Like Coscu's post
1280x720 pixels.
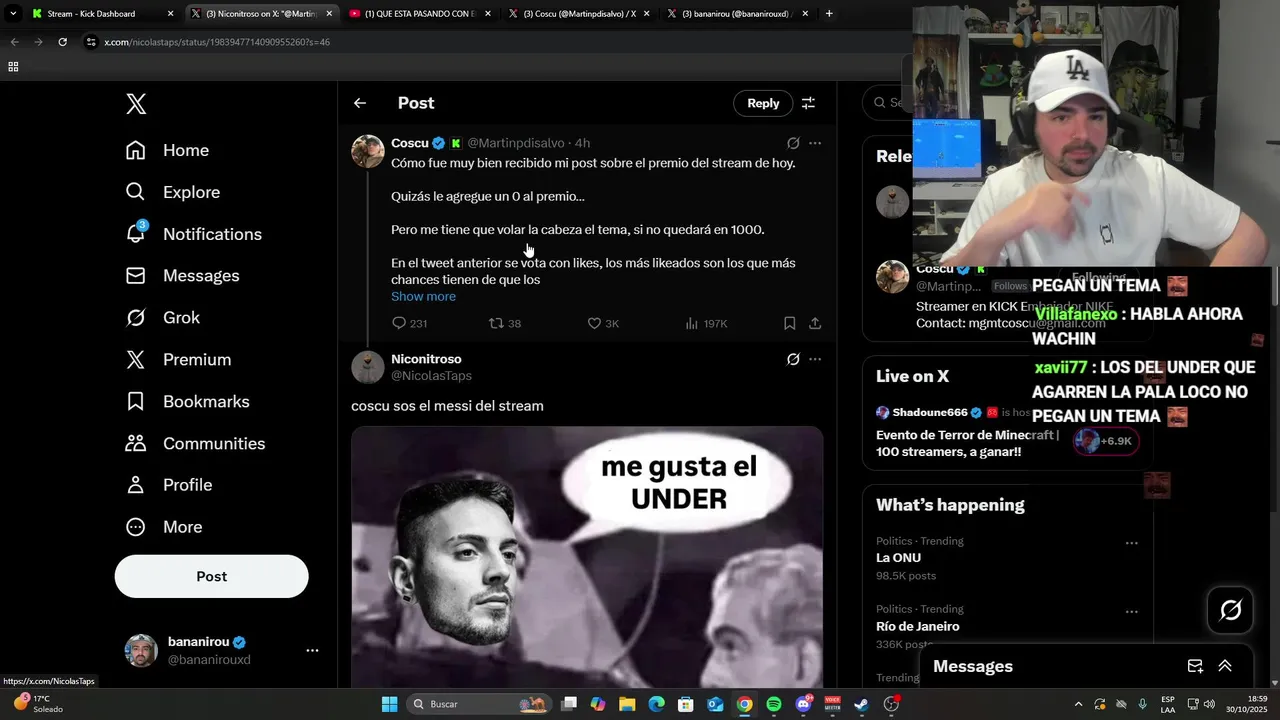(594, 323)
